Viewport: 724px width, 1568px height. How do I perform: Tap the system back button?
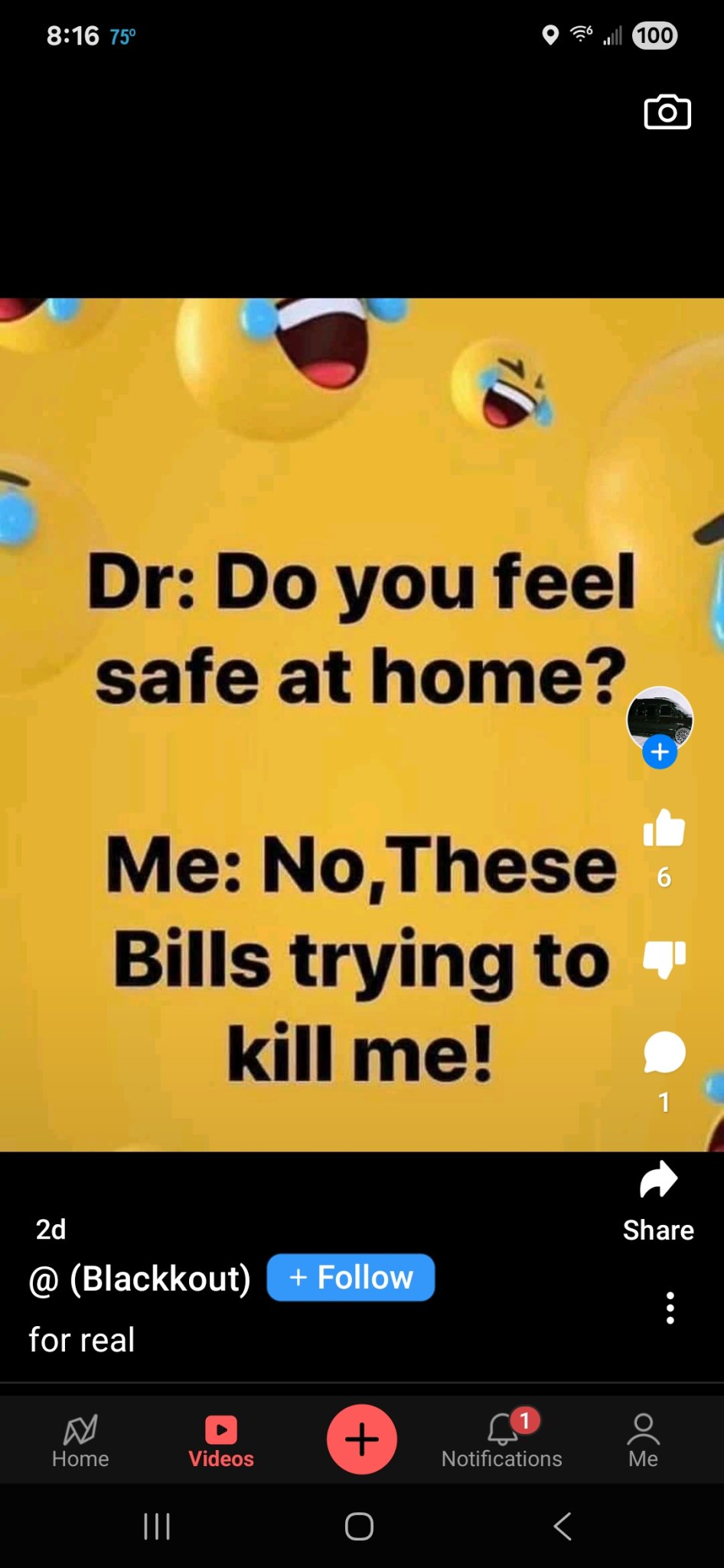click(x=563, y=1526)
